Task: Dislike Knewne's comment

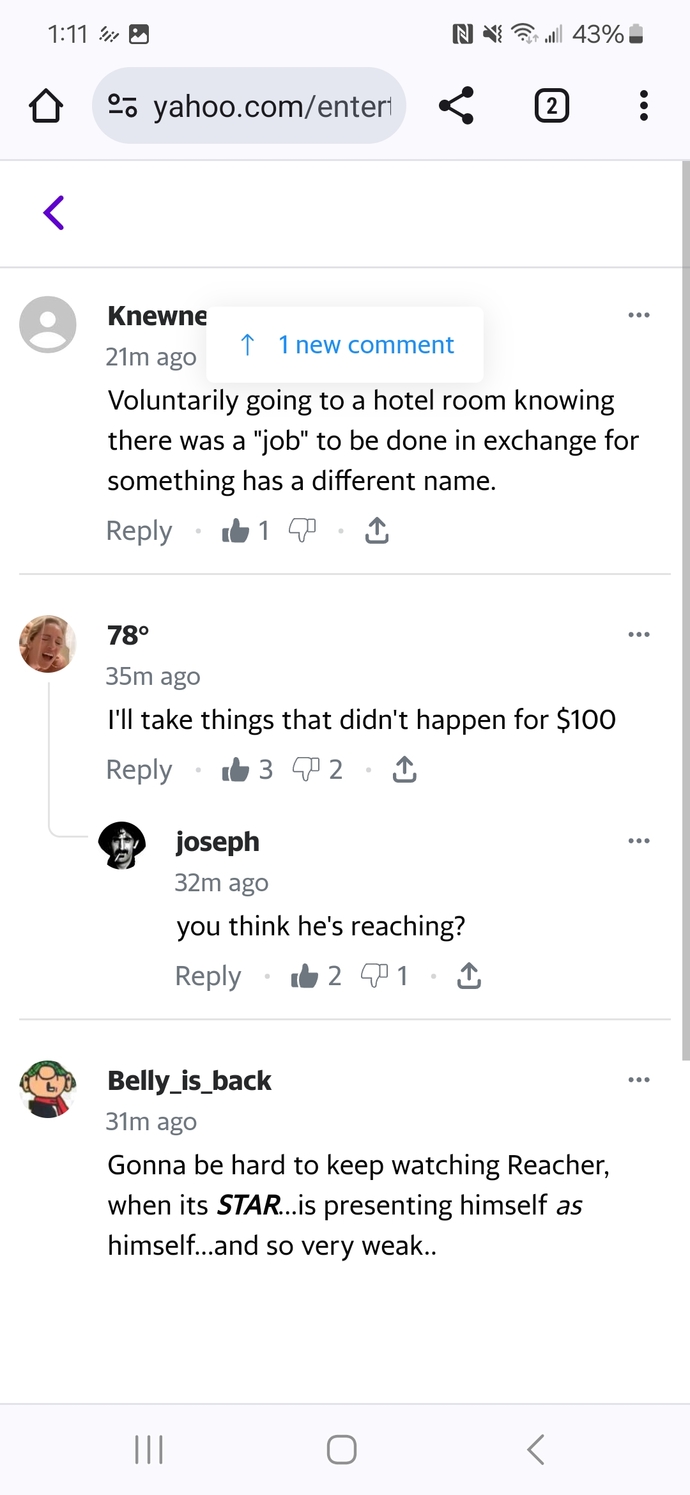Action: (x=302, y=531)
